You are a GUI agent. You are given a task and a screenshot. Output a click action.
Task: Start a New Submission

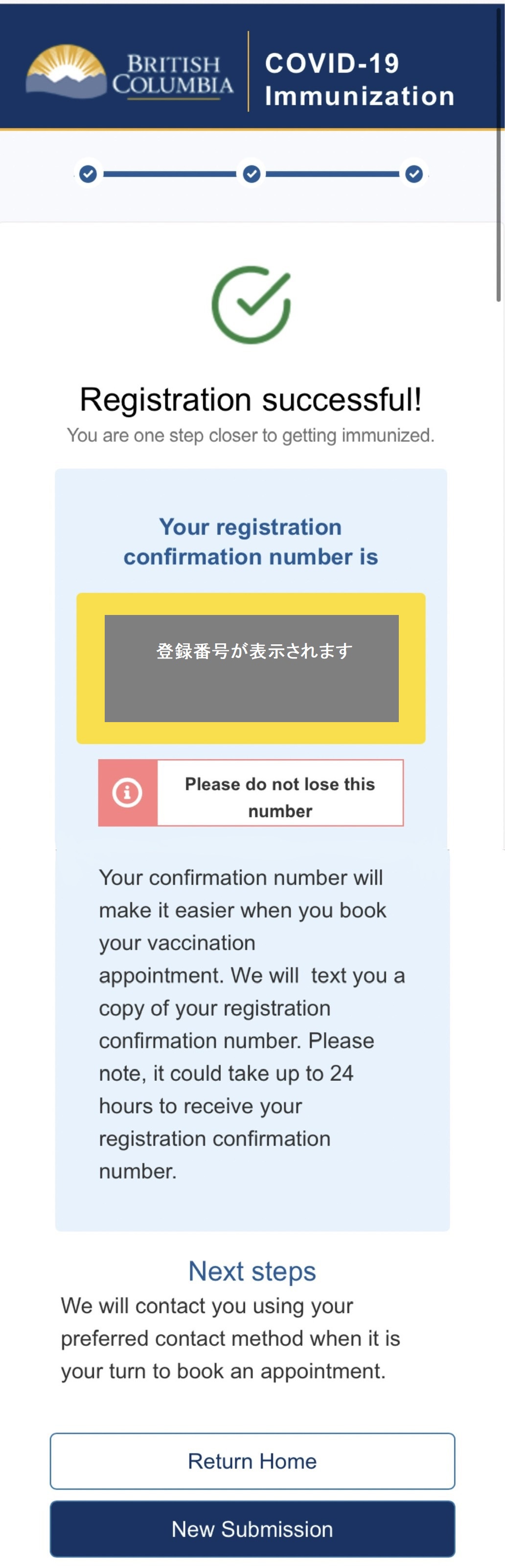[252, 1528]
